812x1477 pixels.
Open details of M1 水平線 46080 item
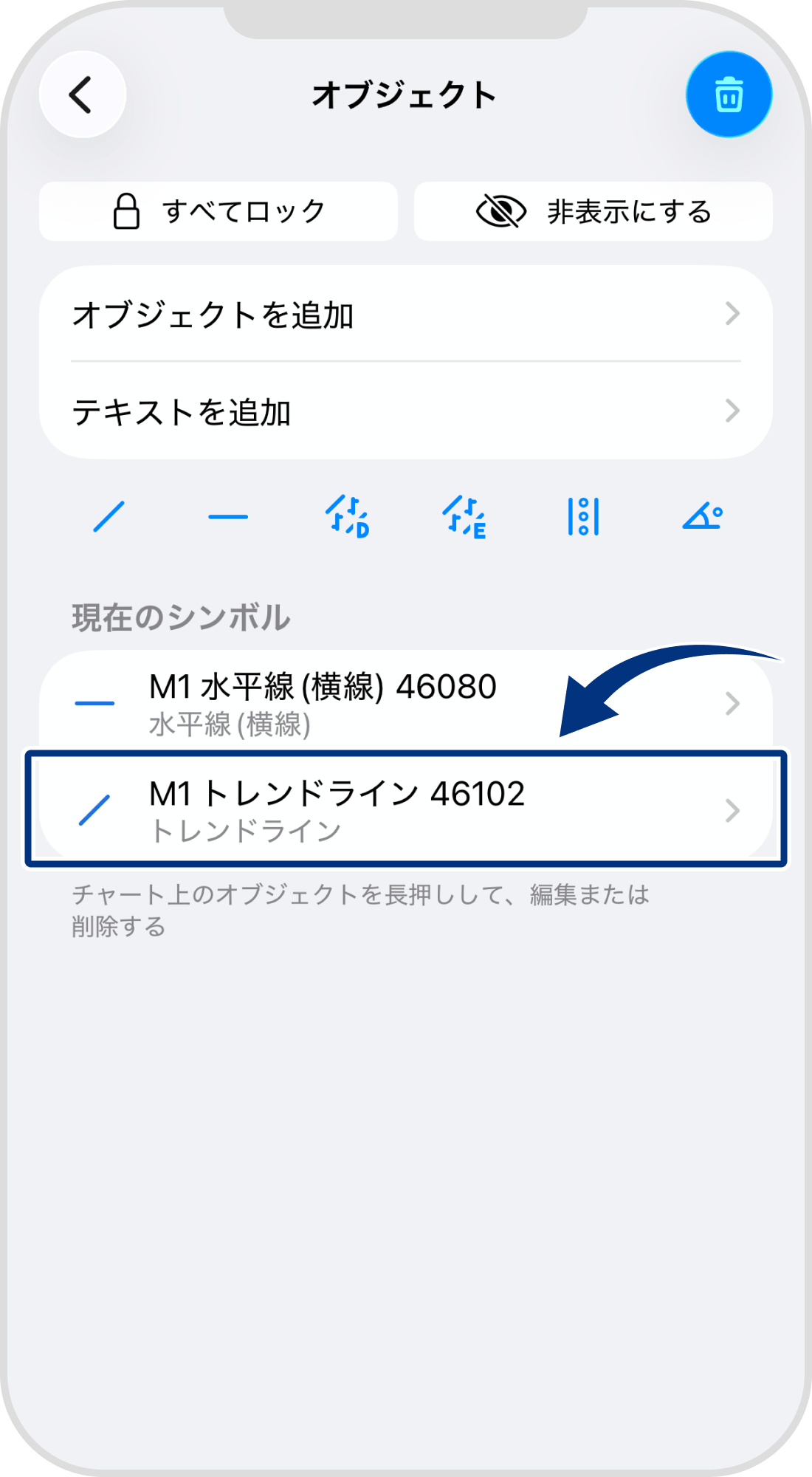(406, 702)
